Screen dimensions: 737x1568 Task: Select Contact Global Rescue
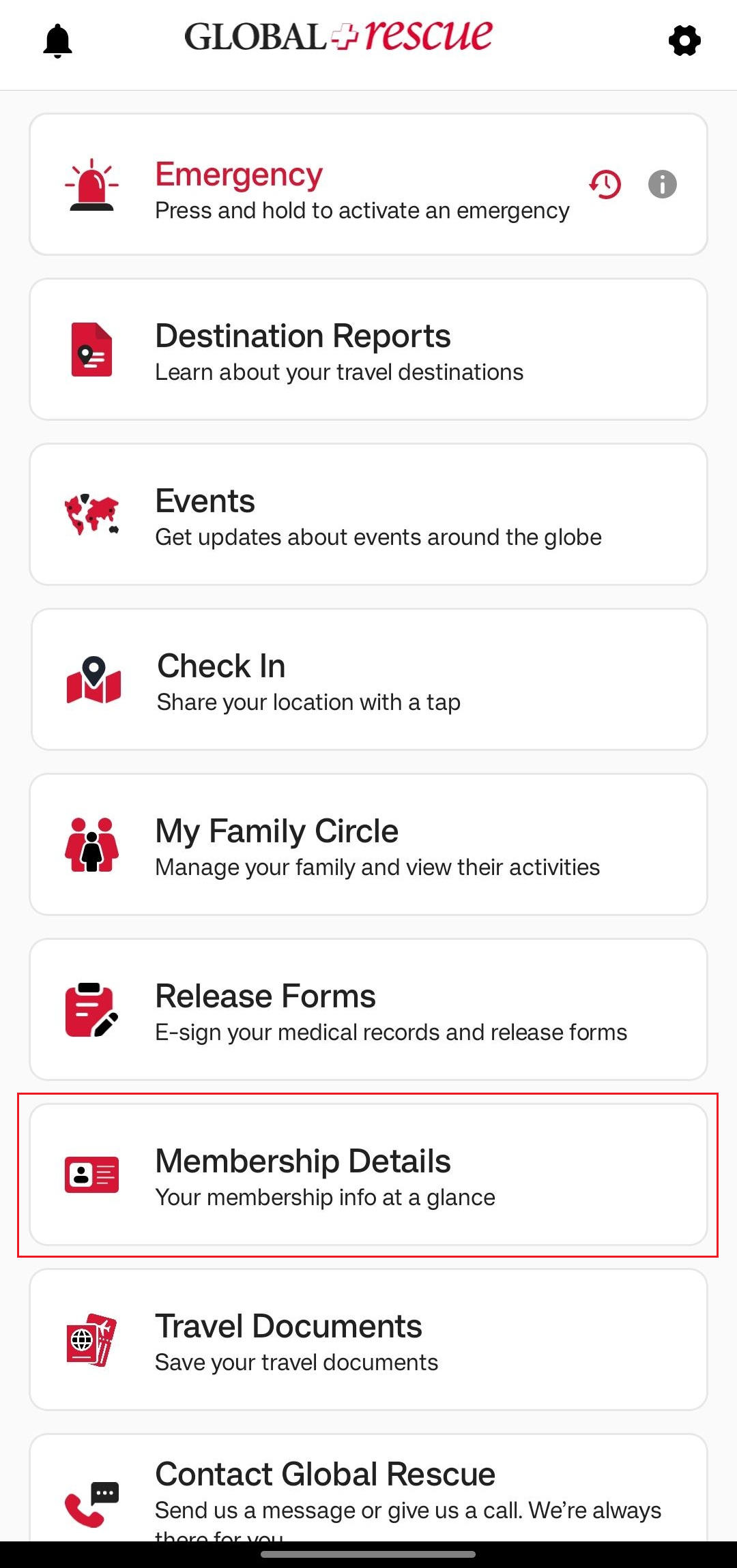[369, 1490]
